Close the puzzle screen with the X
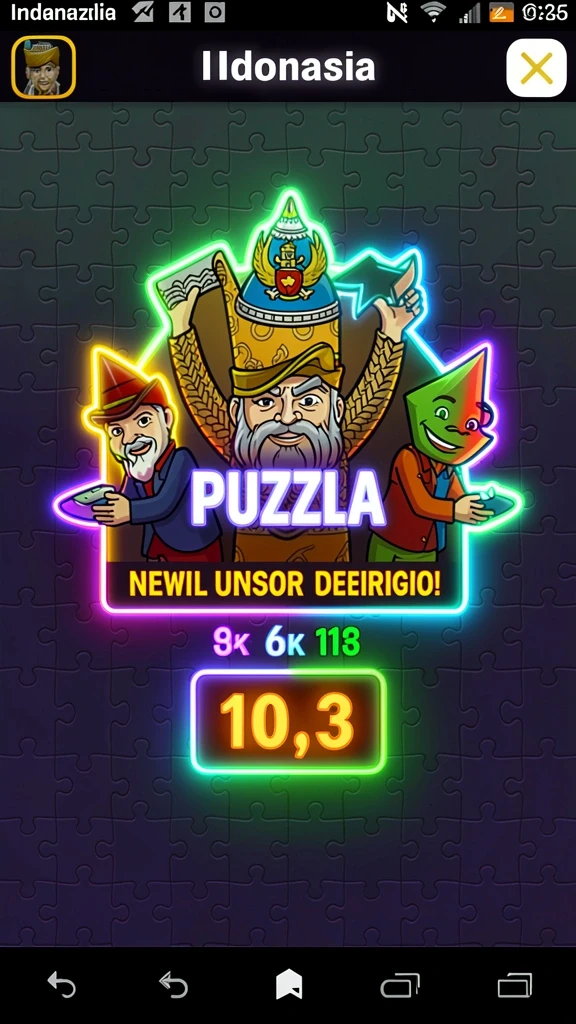The width and height of the screenshot is (576, 1024). (536, 67)
